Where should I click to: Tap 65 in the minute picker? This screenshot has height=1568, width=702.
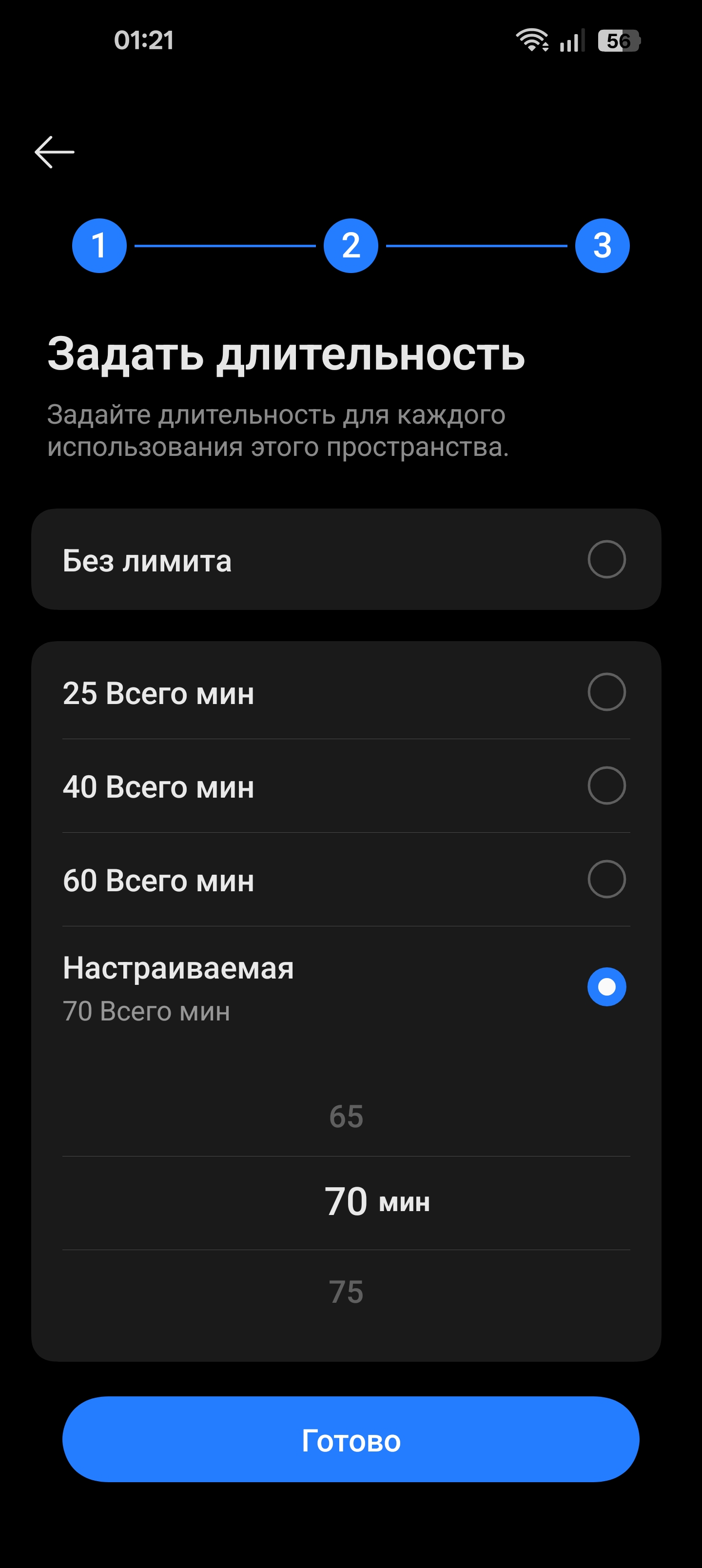pyautogui.click(x=347, y=1117)
